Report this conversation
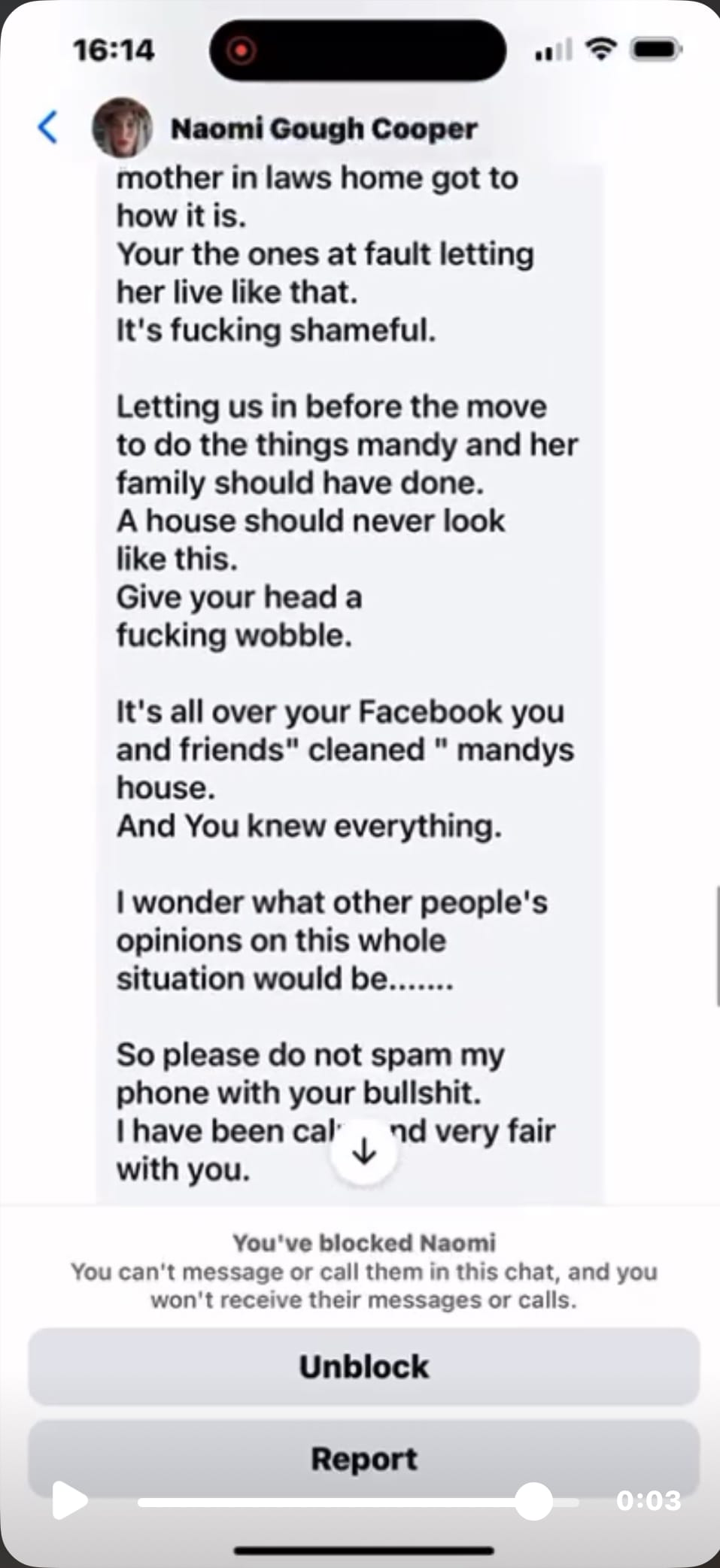Screen dimensions: 720x1568 click(x=364, y=1458)
